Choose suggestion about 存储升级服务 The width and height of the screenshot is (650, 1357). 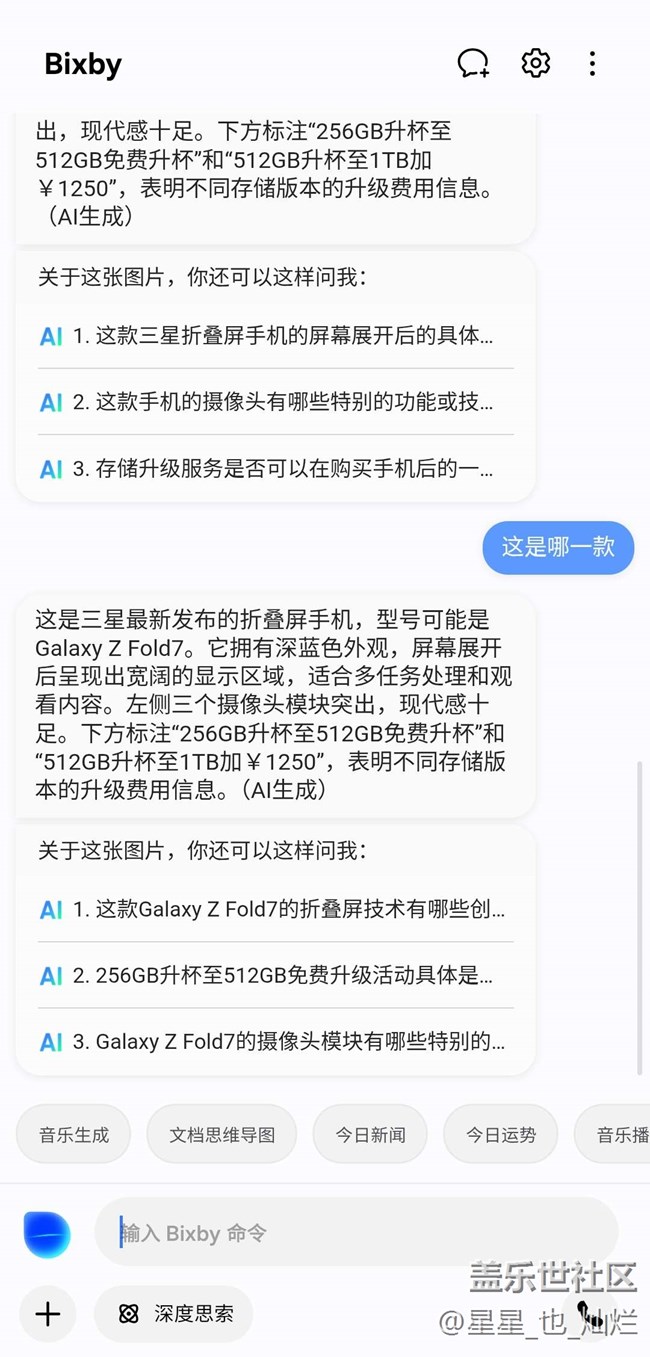(x=275, y=468)
